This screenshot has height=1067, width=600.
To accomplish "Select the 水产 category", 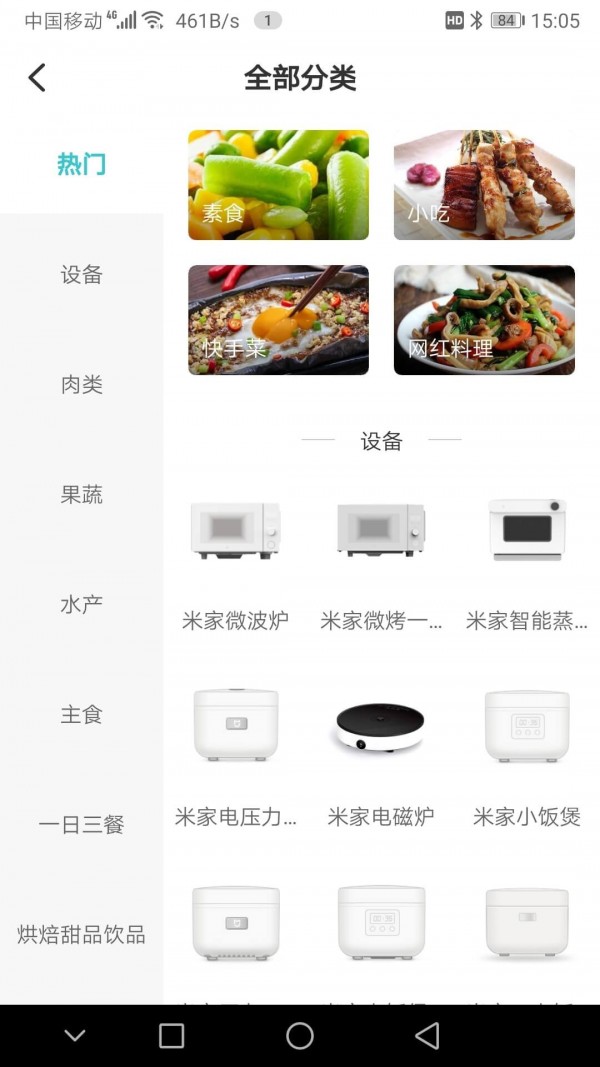I will pyautogui.click(x=81, y=604).
